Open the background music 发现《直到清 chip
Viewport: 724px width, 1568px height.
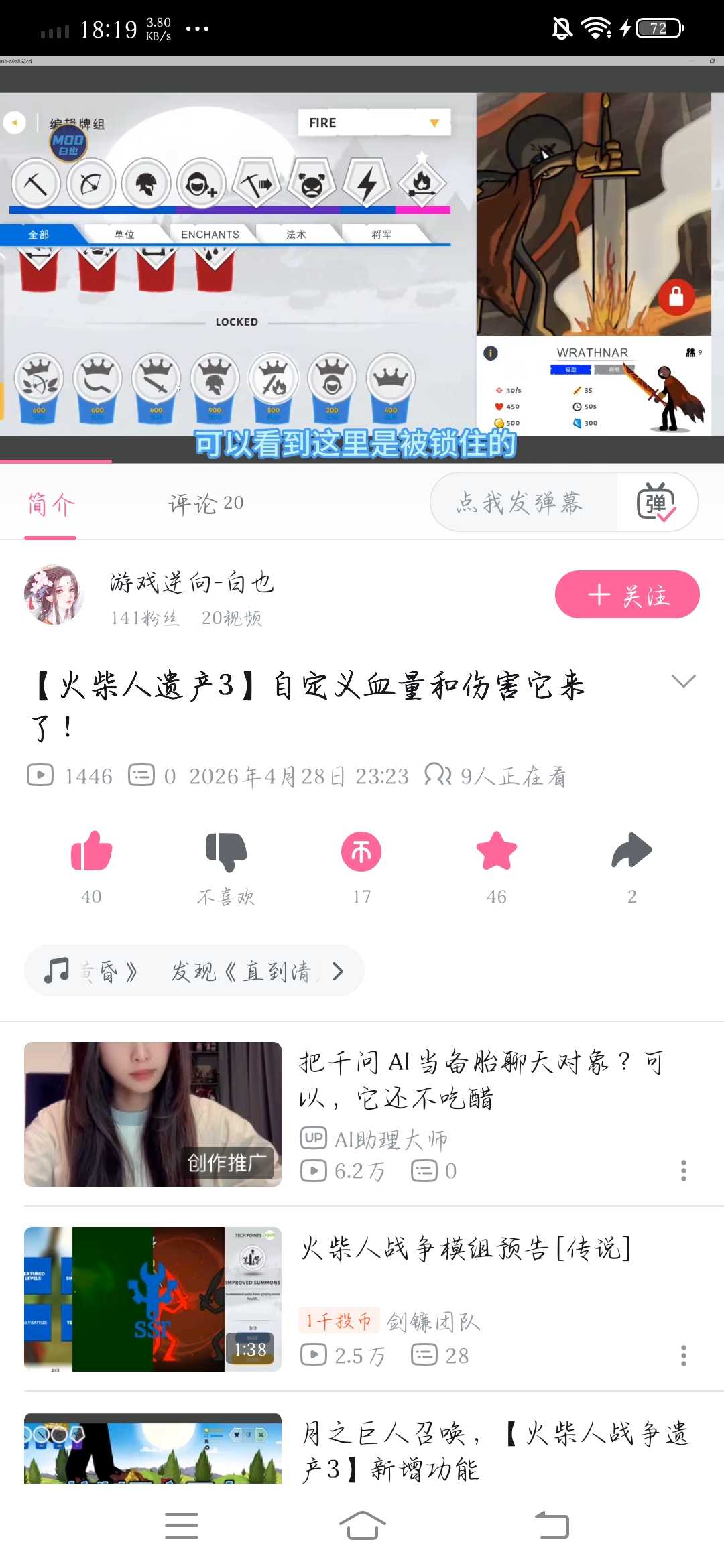tap(194, 970)
